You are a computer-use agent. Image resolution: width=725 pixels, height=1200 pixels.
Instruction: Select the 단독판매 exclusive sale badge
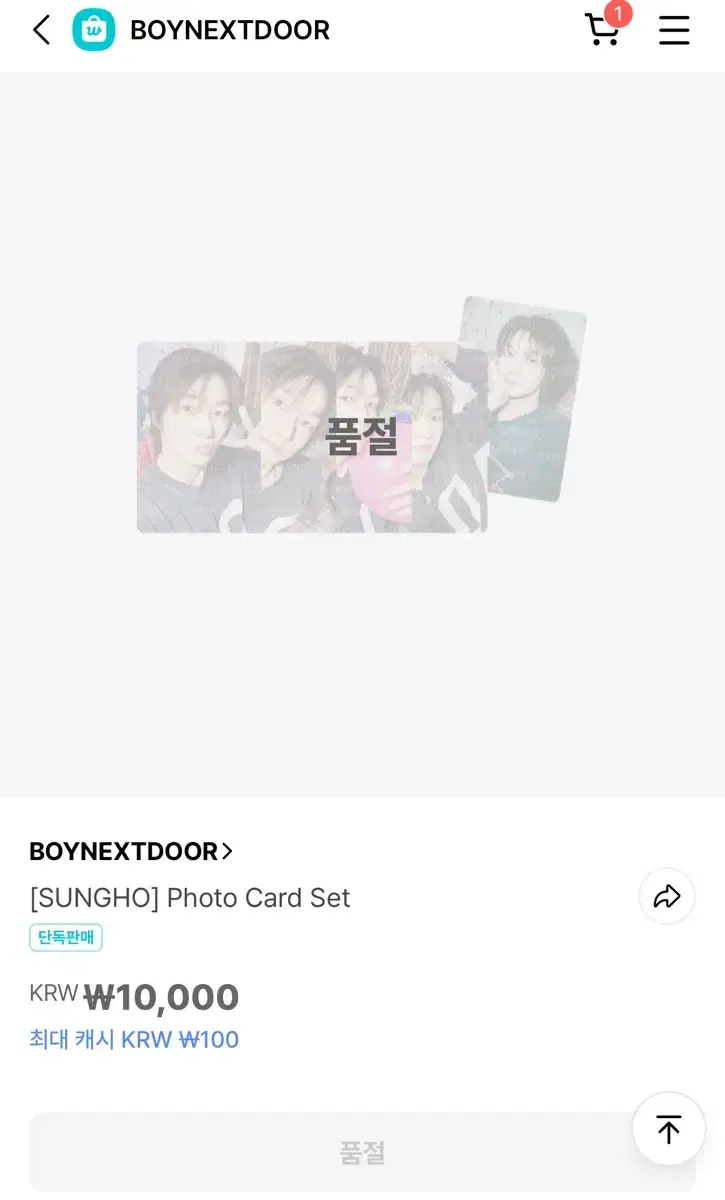(65, 937)
